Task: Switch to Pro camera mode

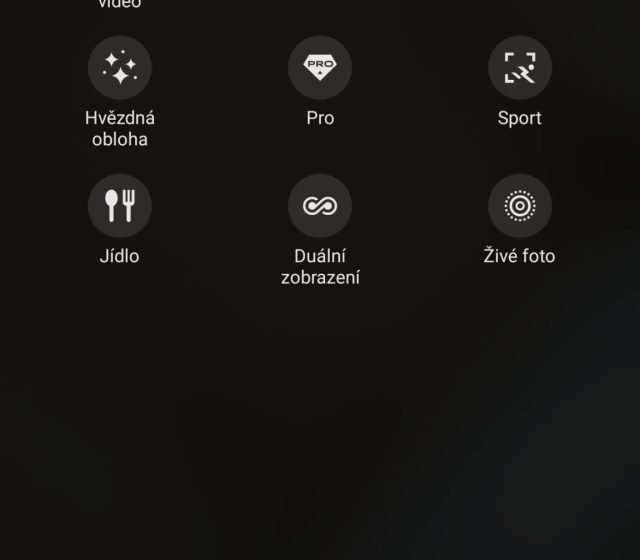Action: [320, 68]
